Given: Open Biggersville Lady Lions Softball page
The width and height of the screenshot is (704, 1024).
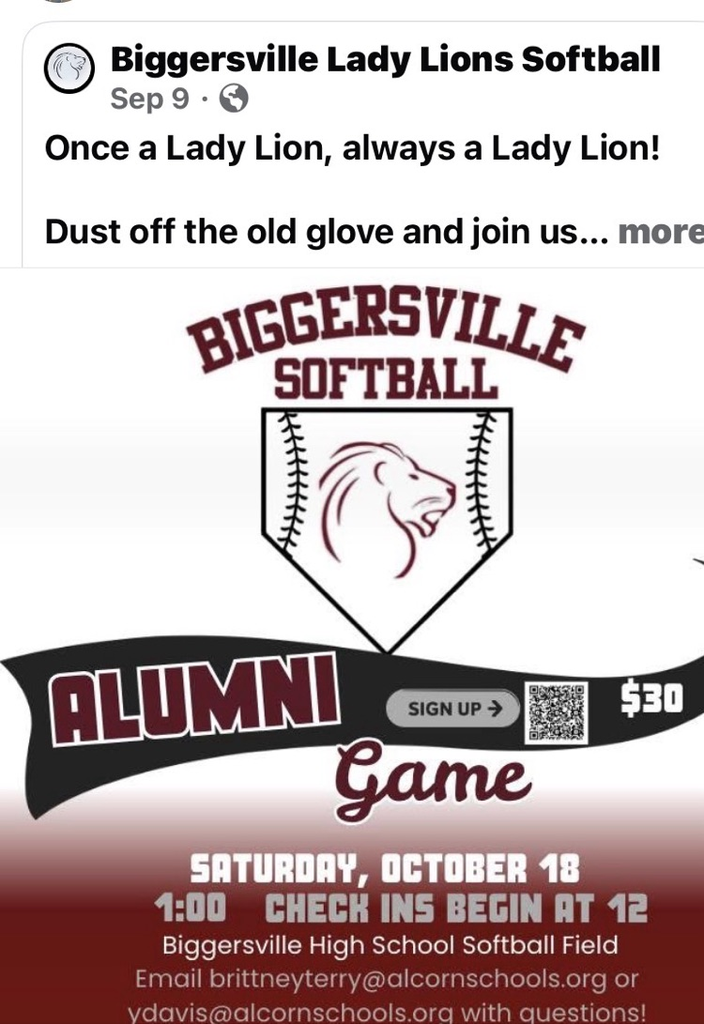Looking at the screenshot, I should [x=384, y=60].
